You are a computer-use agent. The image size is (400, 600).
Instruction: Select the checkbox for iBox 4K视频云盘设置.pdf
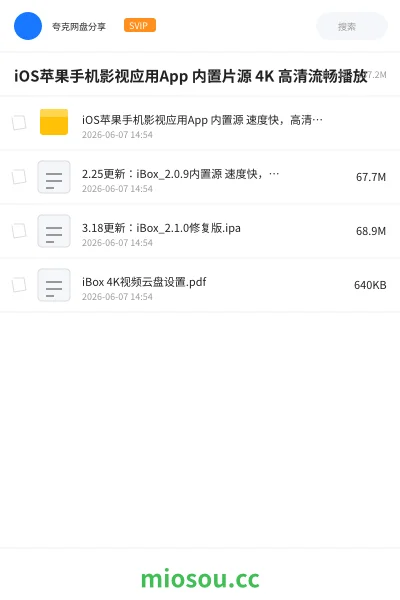19,285
